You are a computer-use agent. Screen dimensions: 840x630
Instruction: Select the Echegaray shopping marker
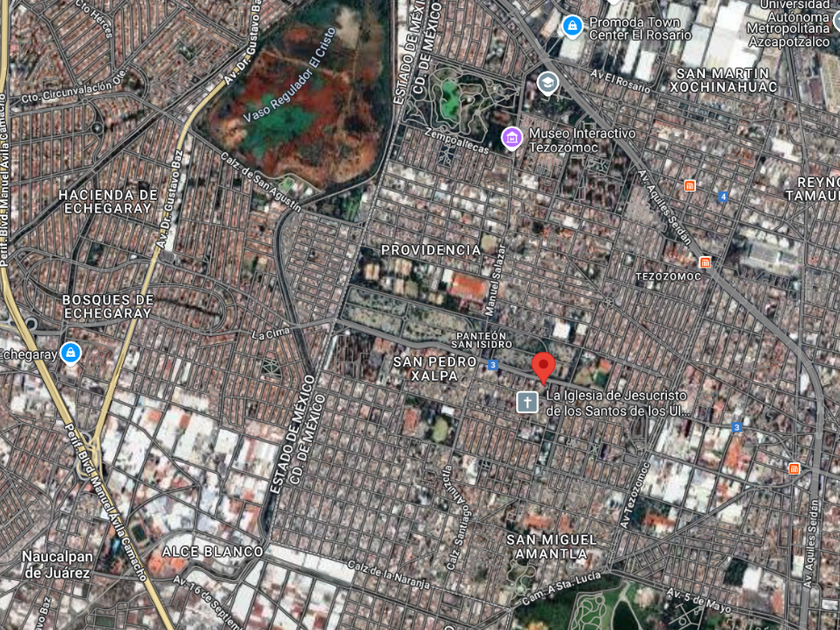tap(70, 354)
